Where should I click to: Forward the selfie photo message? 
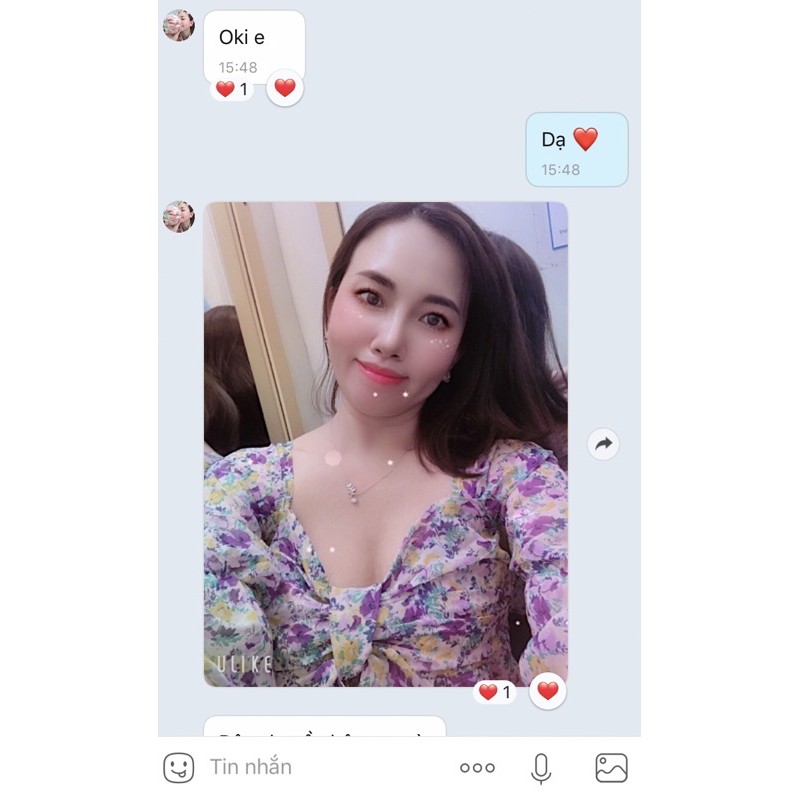[x=603, y=444]
